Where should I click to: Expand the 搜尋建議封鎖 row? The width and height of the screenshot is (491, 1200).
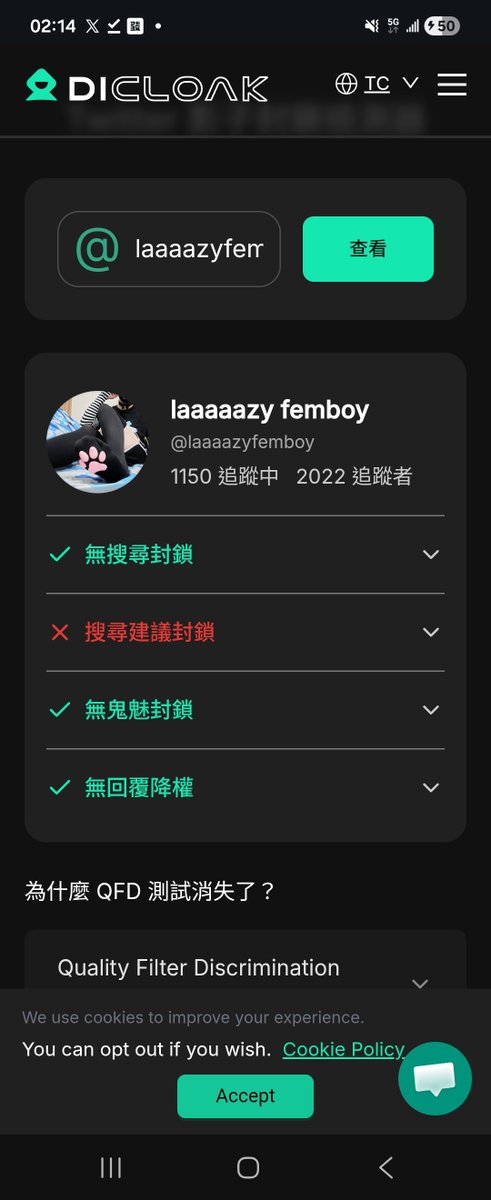tap(245, 632)
